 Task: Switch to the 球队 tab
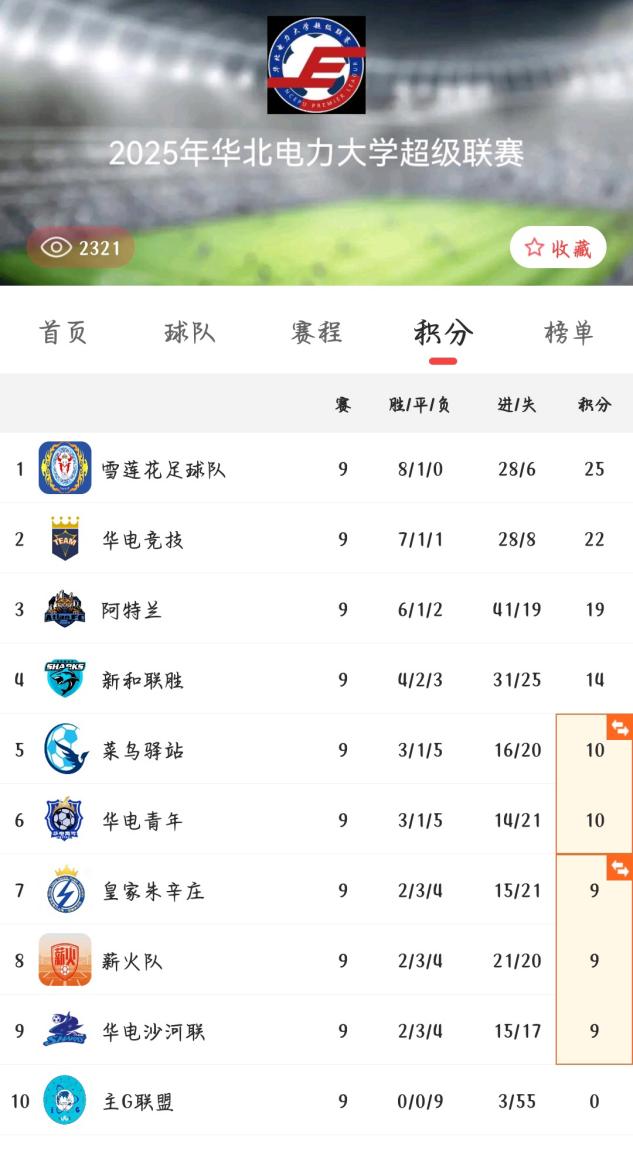[190, 333]
